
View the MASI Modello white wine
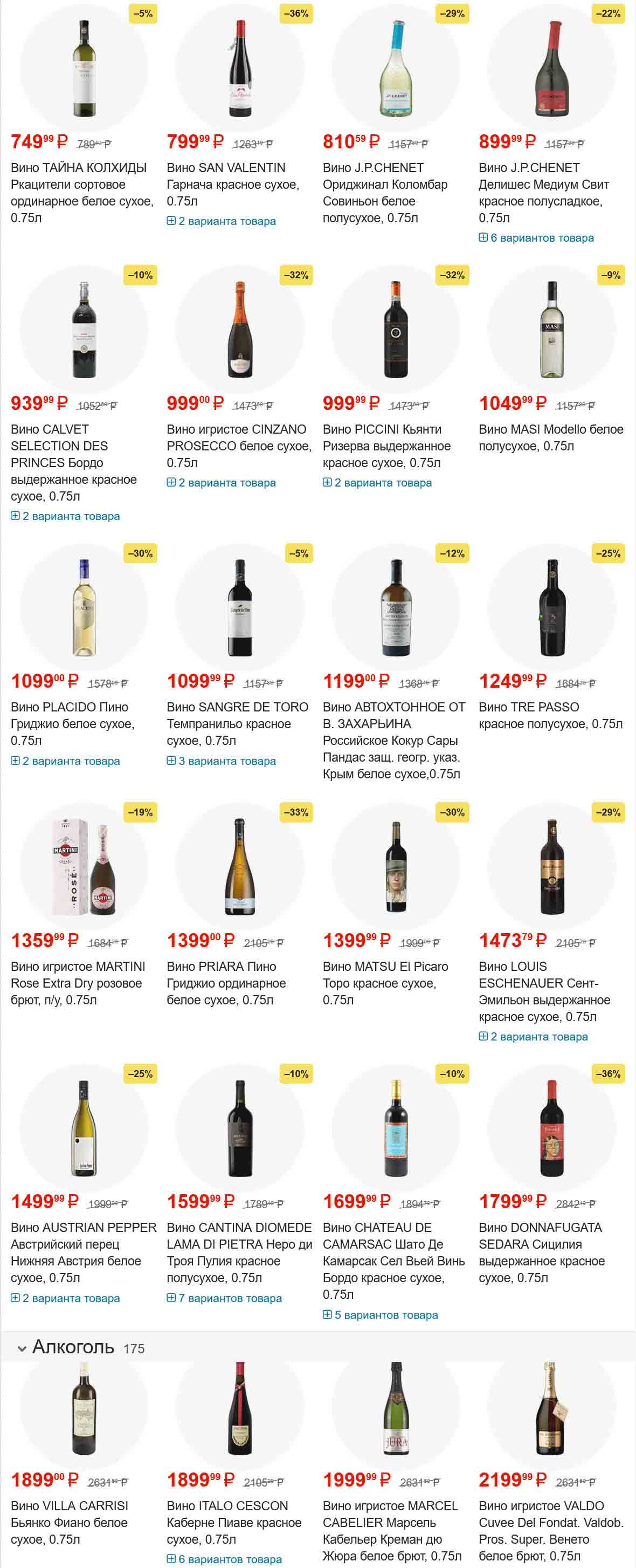coord(550,437)
